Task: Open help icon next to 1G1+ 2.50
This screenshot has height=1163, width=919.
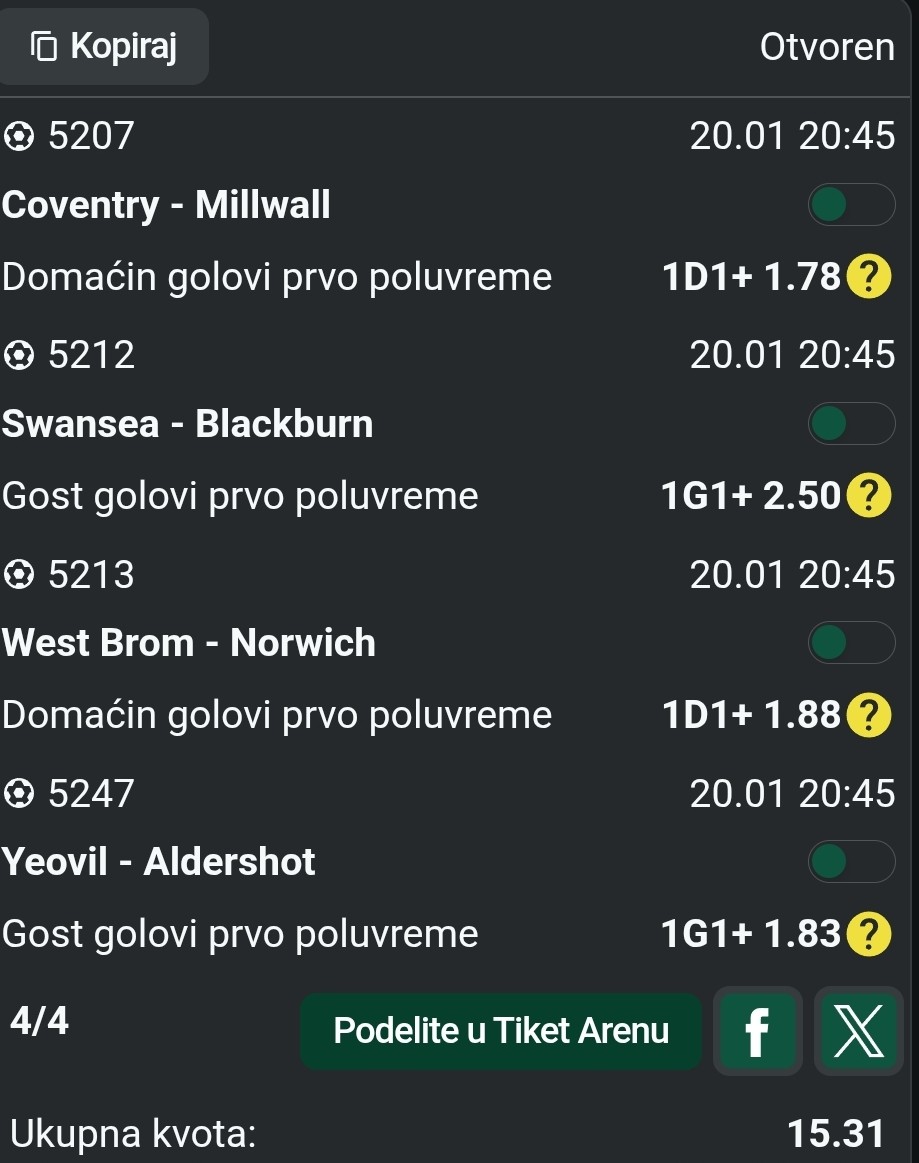Action: click(868, 496)
